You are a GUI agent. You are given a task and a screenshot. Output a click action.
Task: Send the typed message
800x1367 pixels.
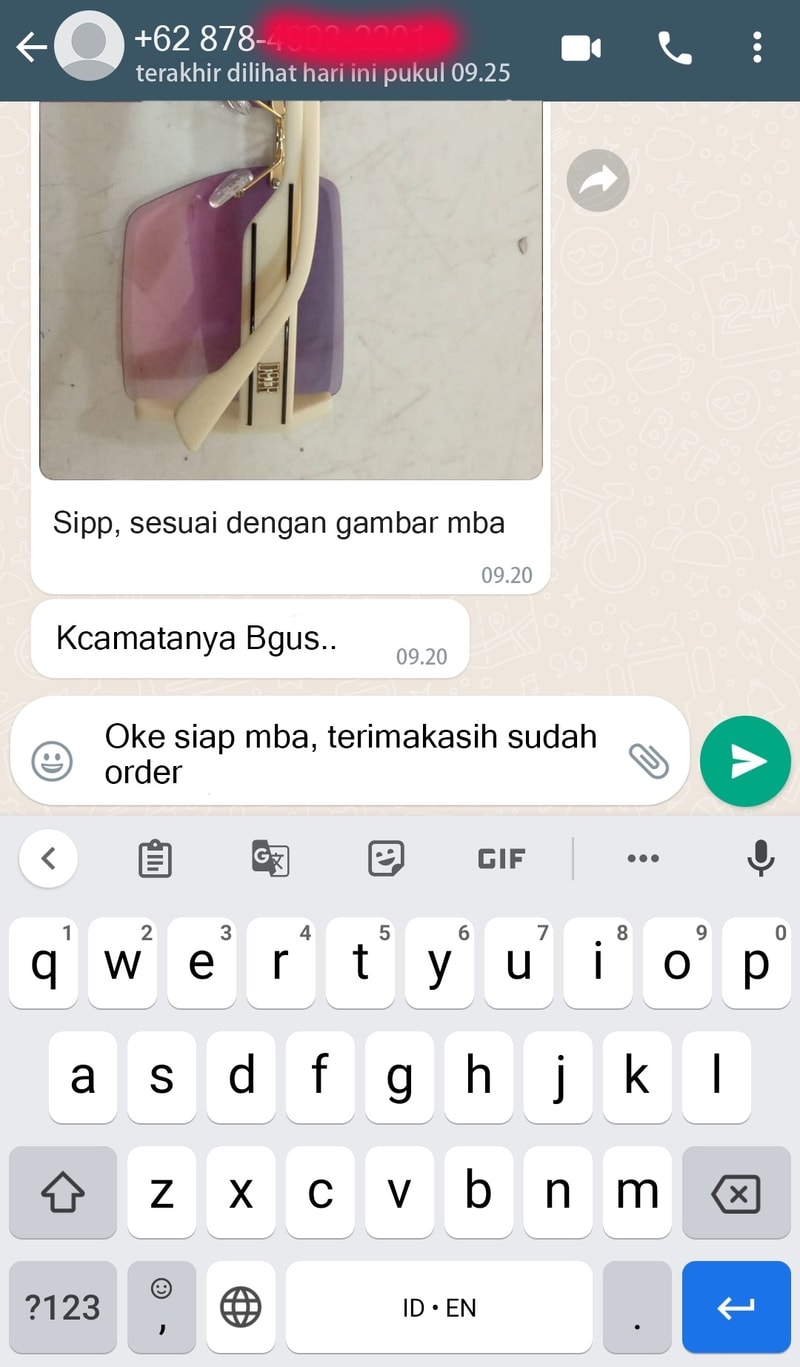coord(746,762)
